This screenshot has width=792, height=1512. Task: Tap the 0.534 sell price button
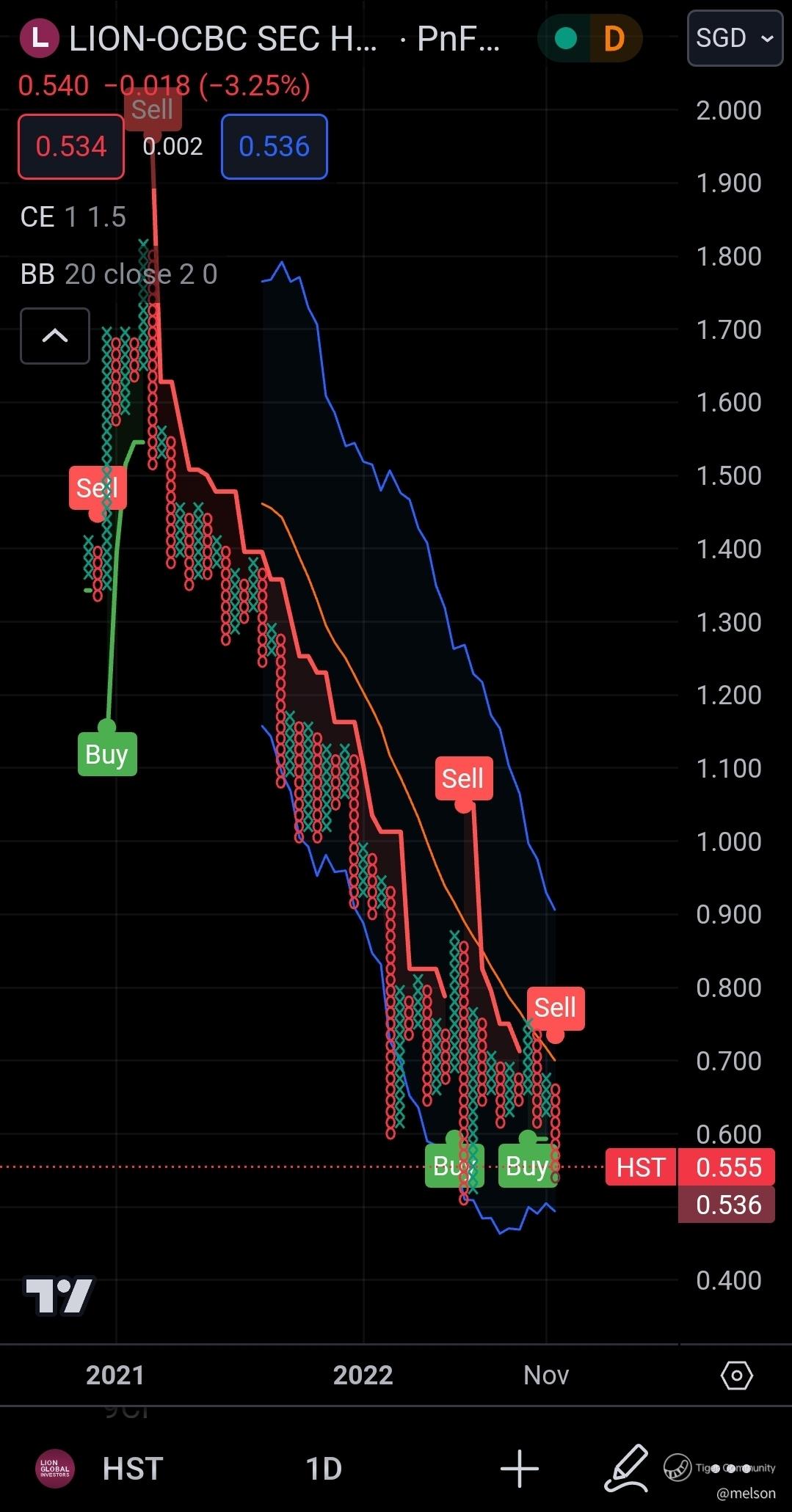point(71,147)
